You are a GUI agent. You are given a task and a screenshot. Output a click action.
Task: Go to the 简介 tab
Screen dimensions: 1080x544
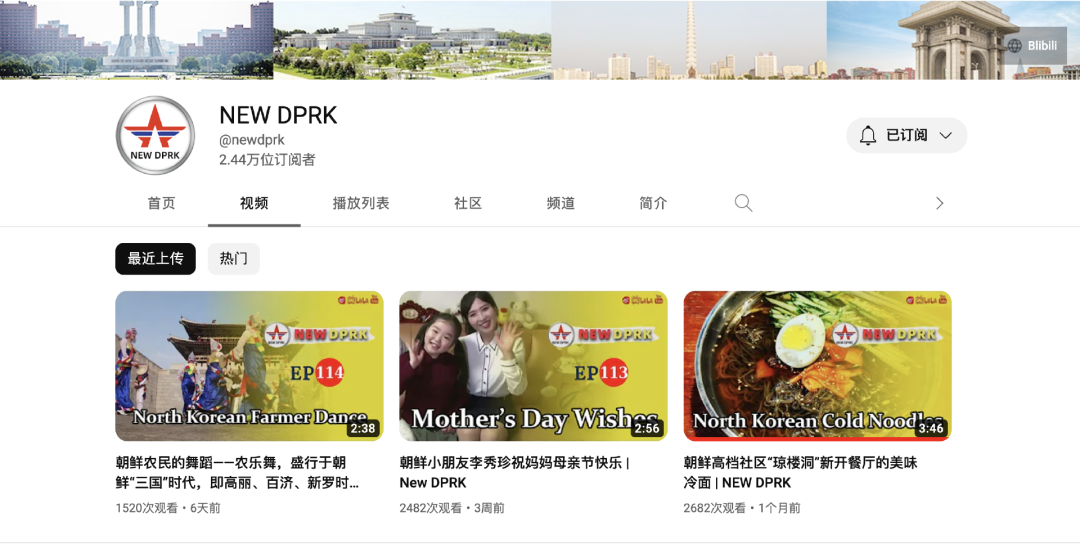[x=653, y=203]
